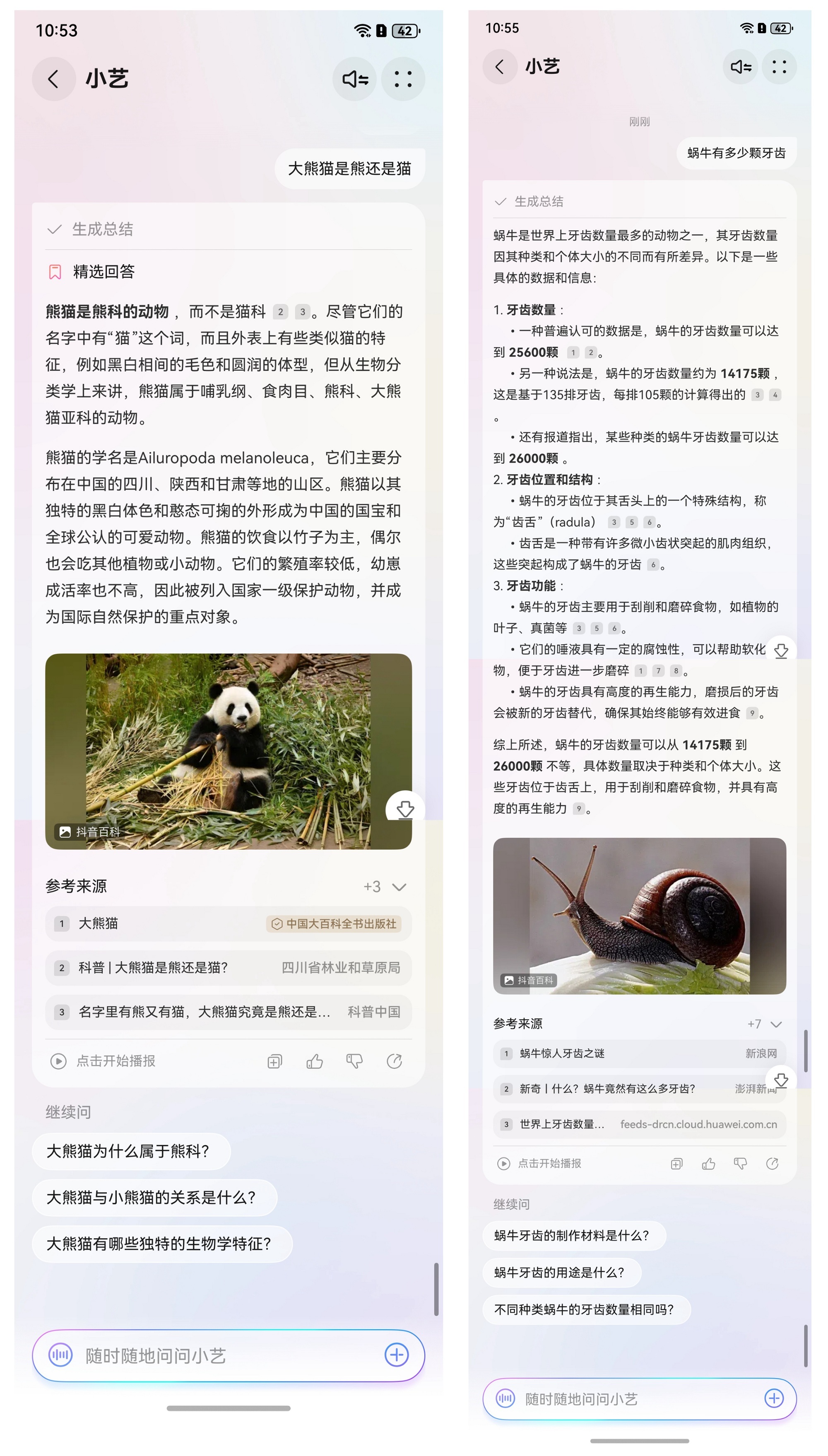Open source 大熊猫 from 中国大百科全书出版社

(227, 923)
